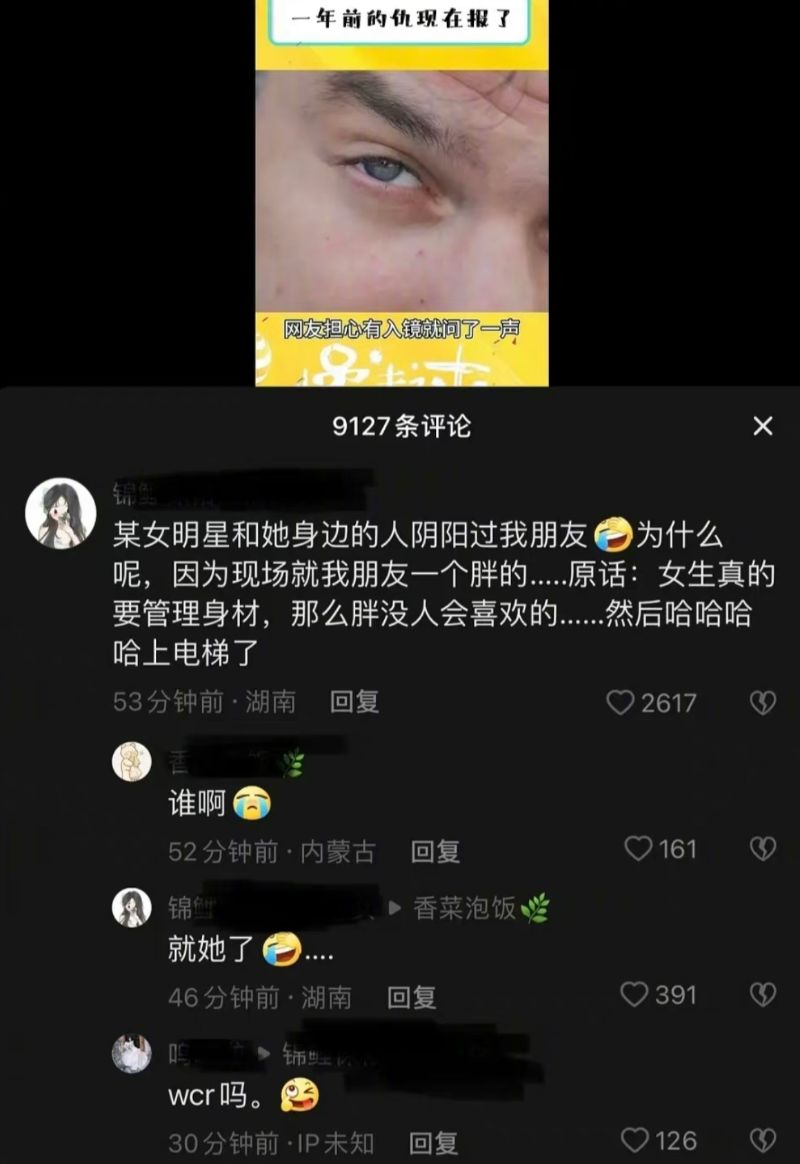Reply to the 就她了 comment
The width and height of the screenshot is (800, 1164).
coord(412,997)
